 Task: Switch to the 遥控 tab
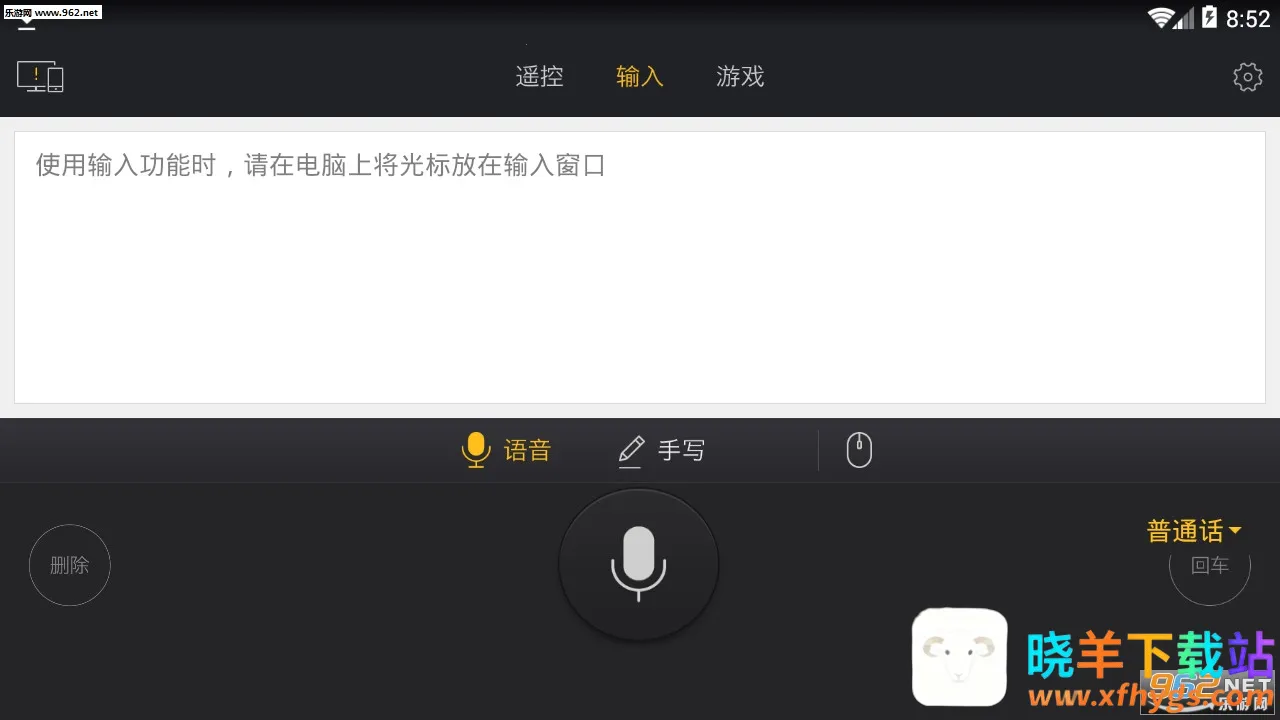(x=539, y=77)
